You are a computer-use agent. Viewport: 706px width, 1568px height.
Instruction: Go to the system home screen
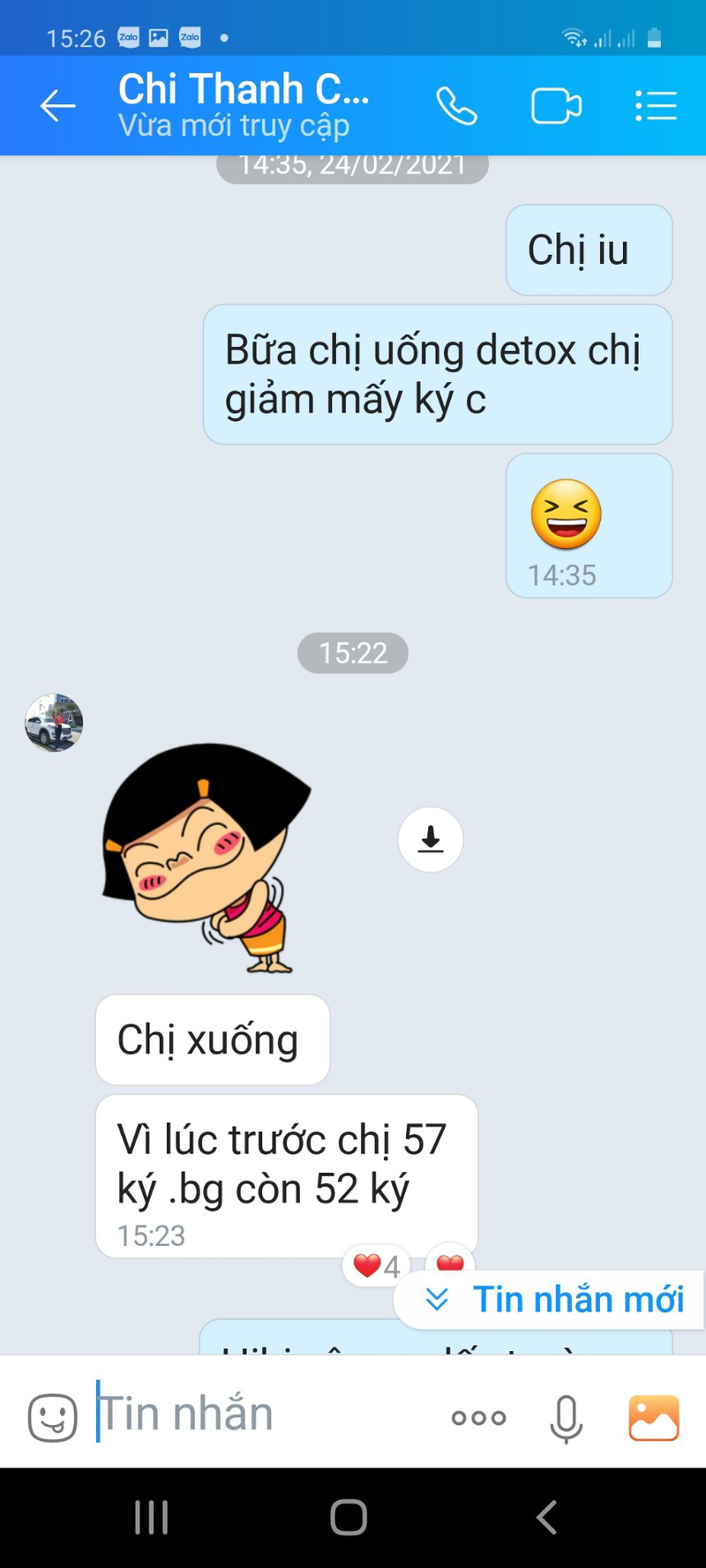pyautogui.click(x=349, y=1517)
